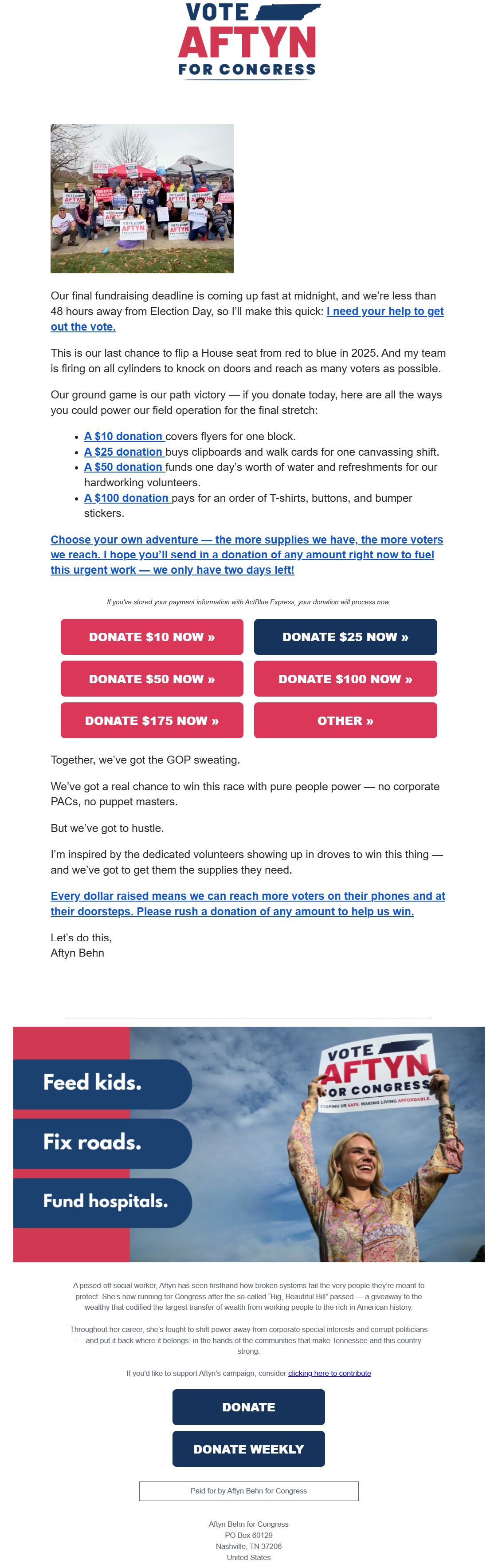This screenshot has width=502, height=1568.
Task: Choose the Other donation amount button
Action: (345, 721)
